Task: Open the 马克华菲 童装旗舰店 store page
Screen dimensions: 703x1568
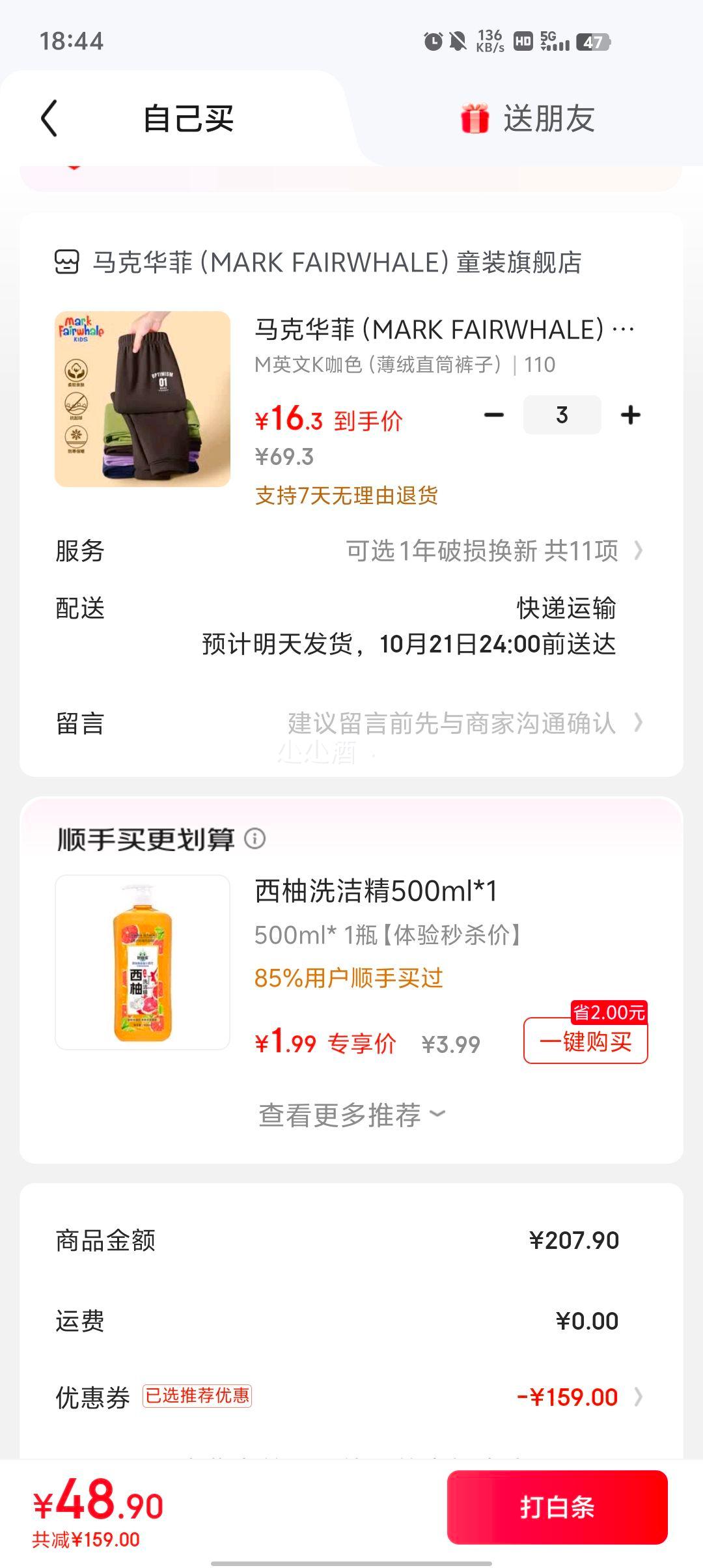Action: (x=318, y=262)
